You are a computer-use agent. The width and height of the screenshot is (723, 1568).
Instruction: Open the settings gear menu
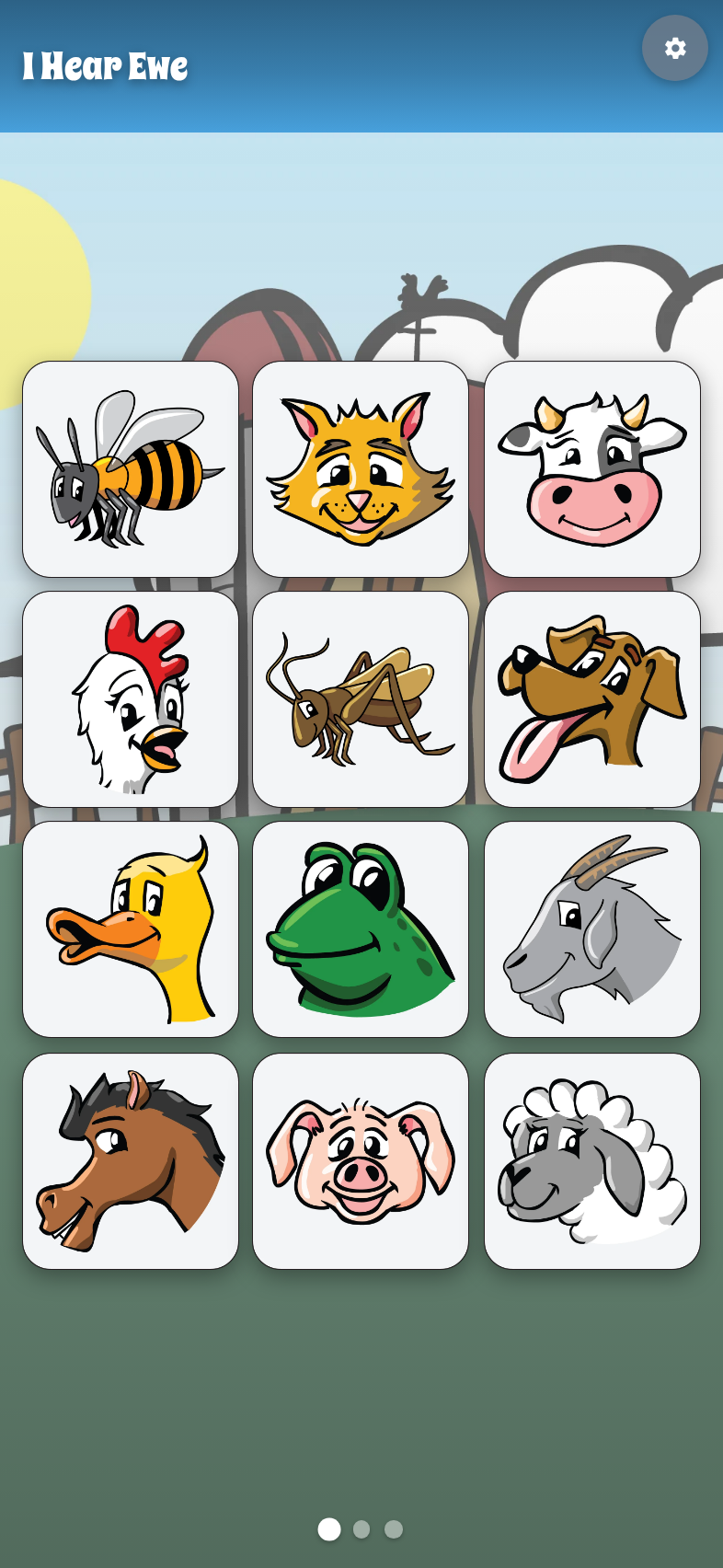(x=674, y=48)
